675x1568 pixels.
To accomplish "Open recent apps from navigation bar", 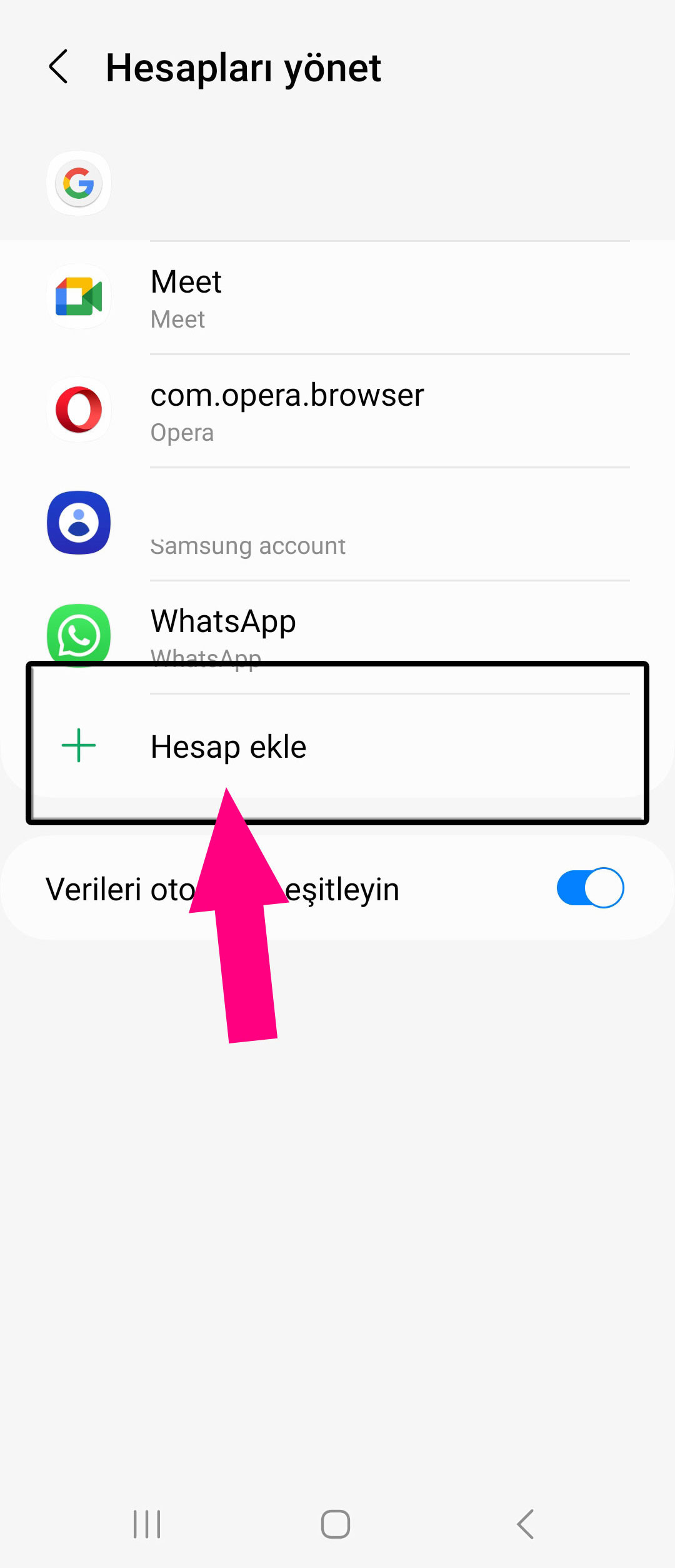I will (147, 1524).
